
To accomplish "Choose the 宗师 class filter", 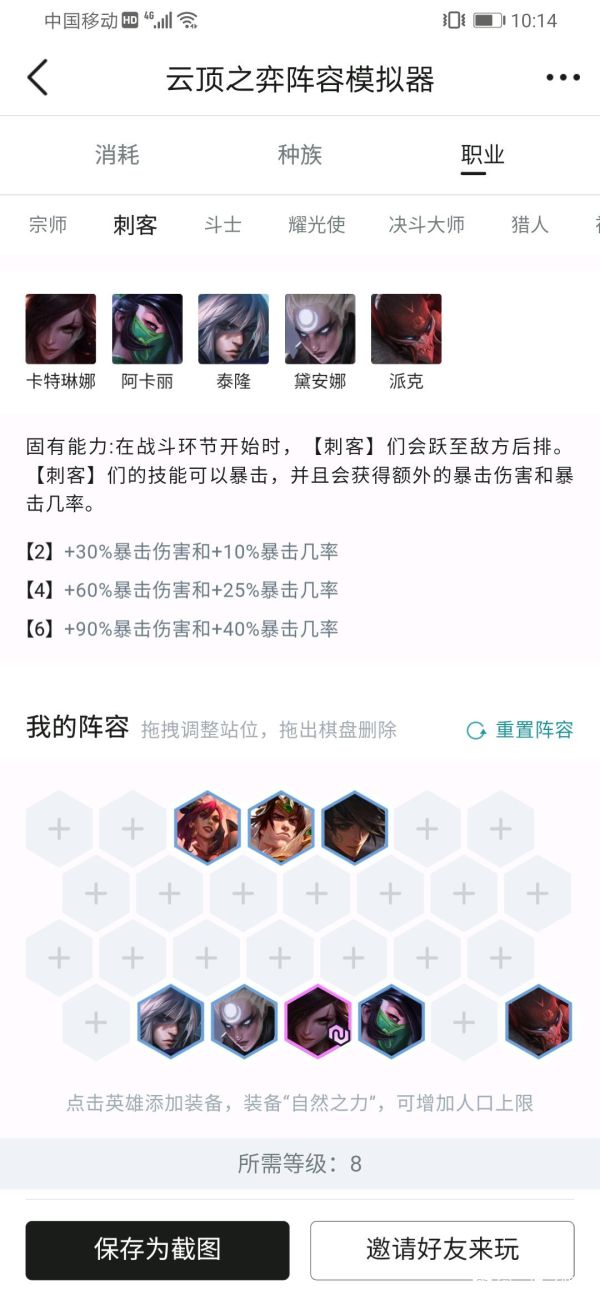I will pos(48,225).
